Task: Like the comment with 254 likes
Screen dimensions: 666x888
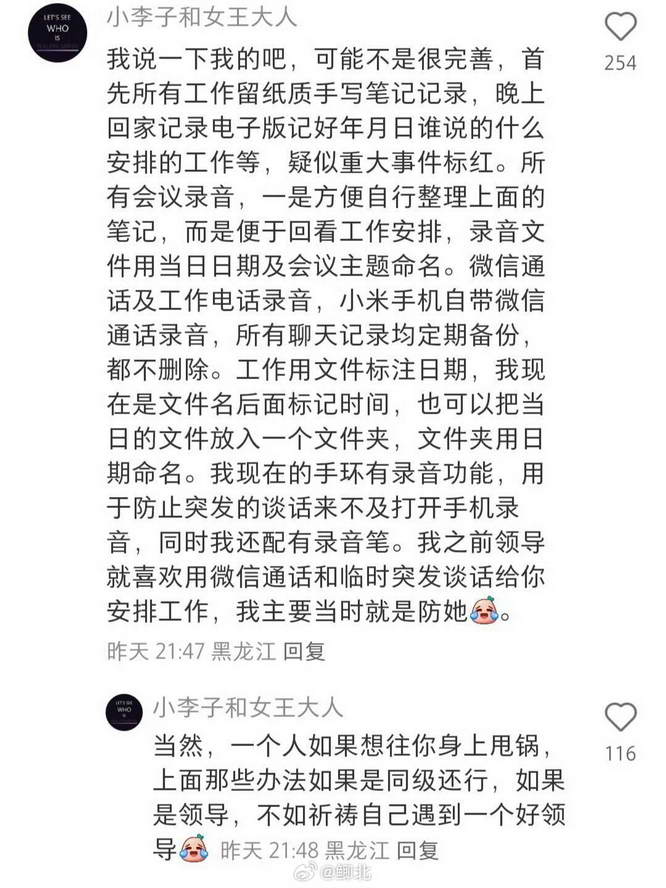Action: point(620,27)
